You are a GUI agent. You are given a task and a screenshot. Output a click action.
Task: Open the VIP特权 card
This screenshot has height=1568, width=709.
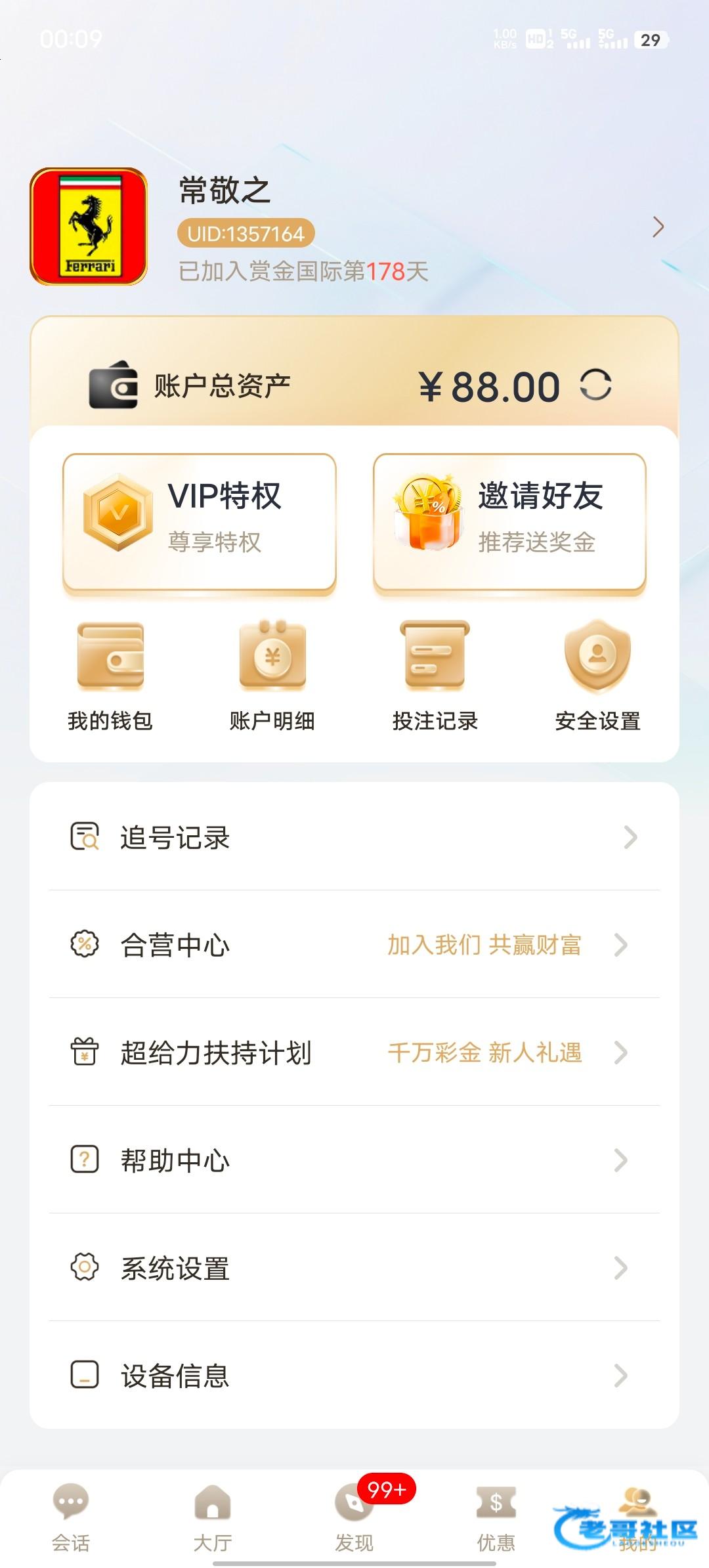pos(200,523)
